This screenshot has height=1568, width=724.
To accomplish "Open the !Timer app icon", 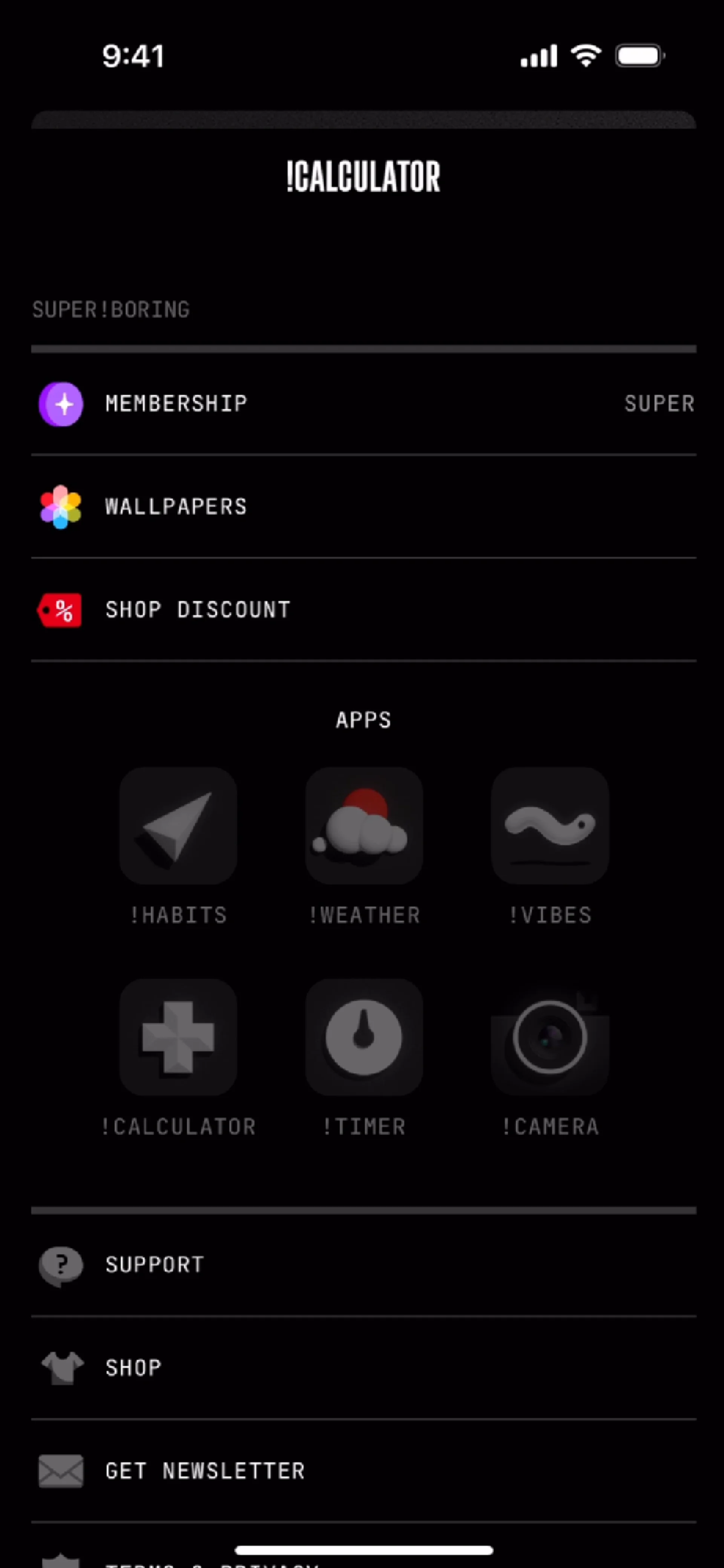I will 364,1037.
